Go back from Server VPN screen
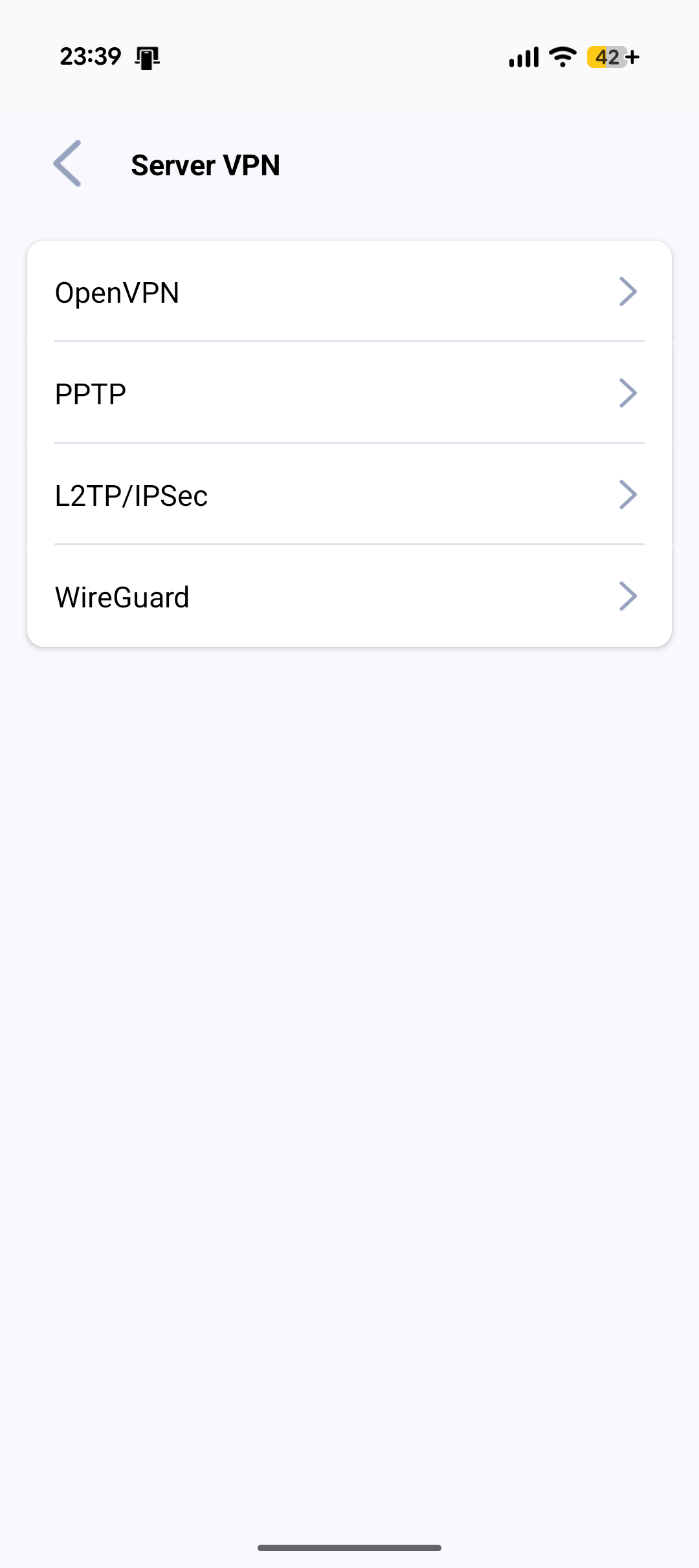Screen dimensions: 699x1568 click(x=68, y=164)
